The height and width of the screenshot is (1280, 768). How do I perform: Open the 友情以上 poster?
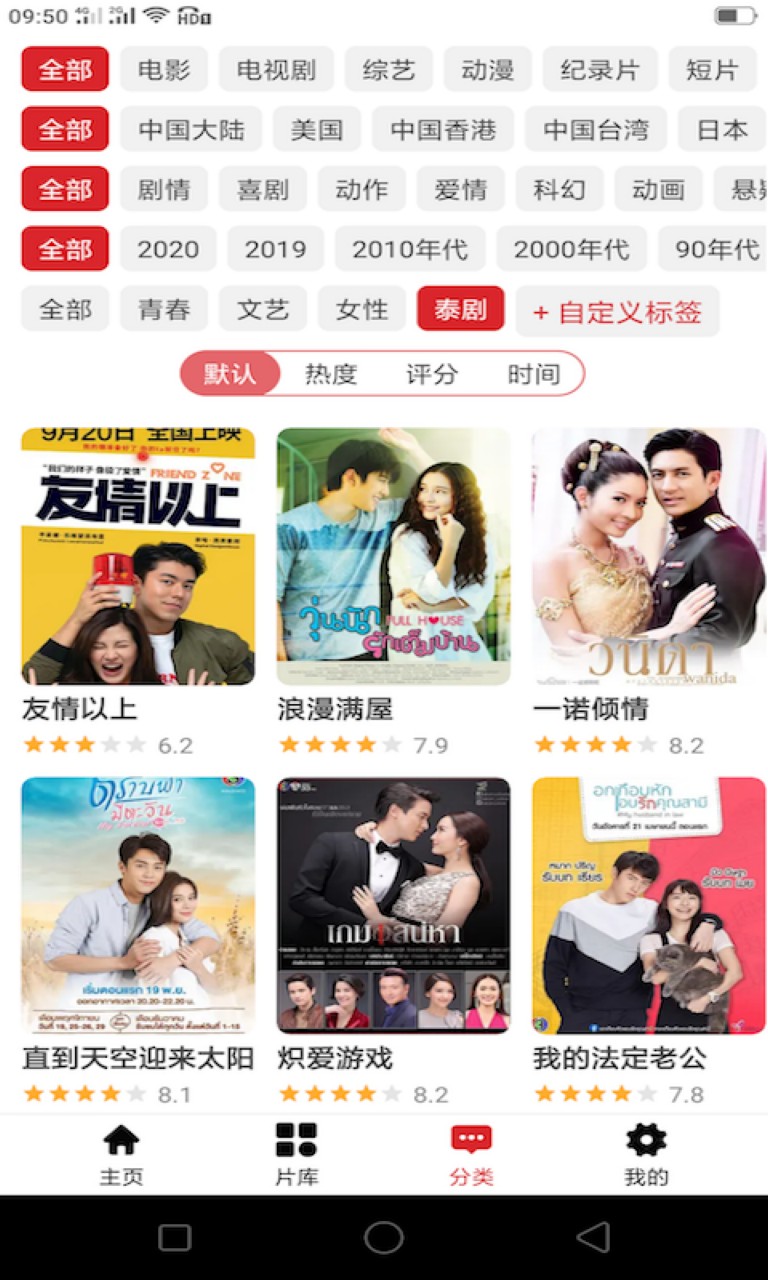pyautogui.click(x=138, y=556)
